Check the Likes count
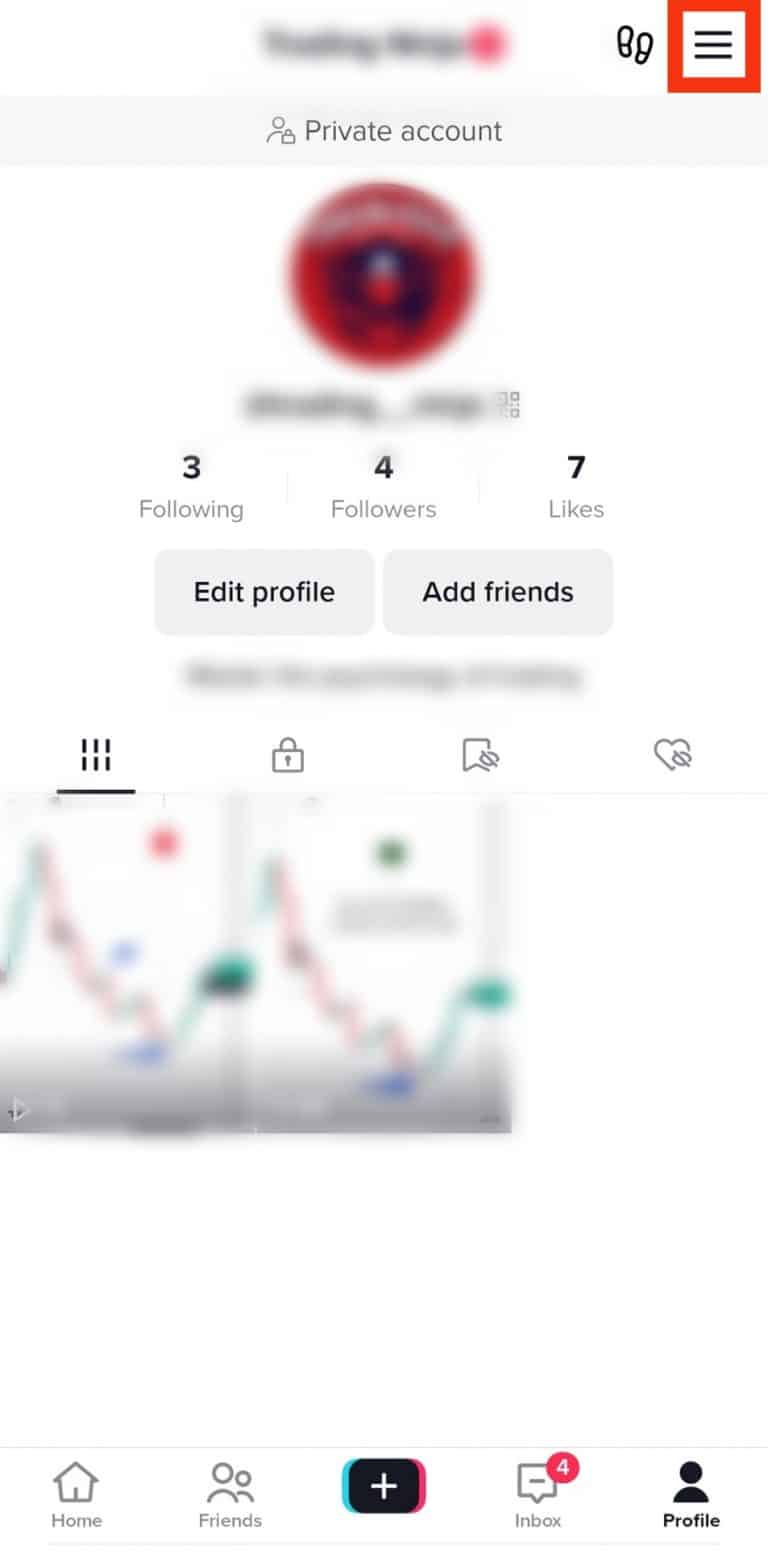 (576, 485)
